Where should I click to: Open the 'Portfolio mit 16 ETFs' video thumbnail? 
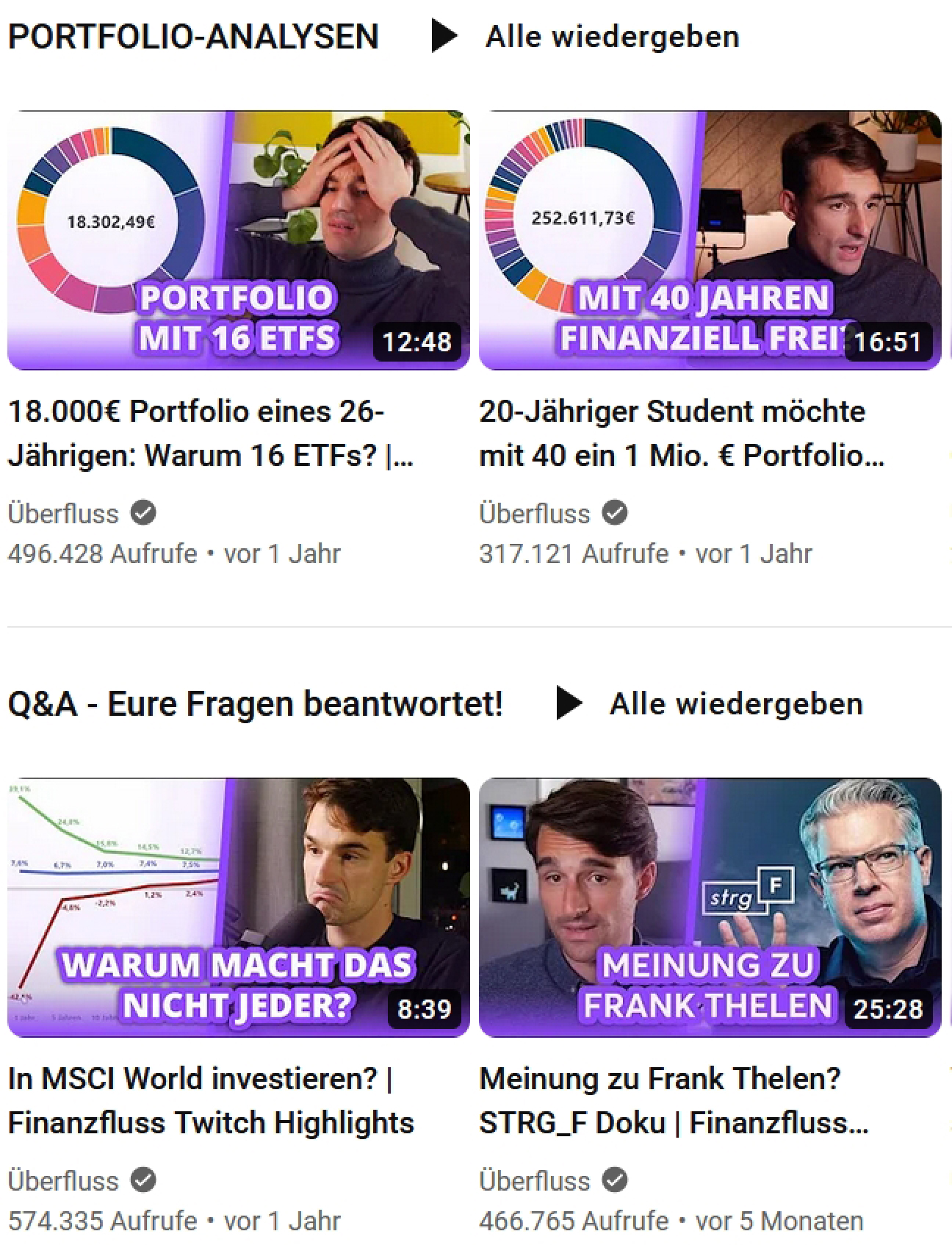[x=238, y=240]
